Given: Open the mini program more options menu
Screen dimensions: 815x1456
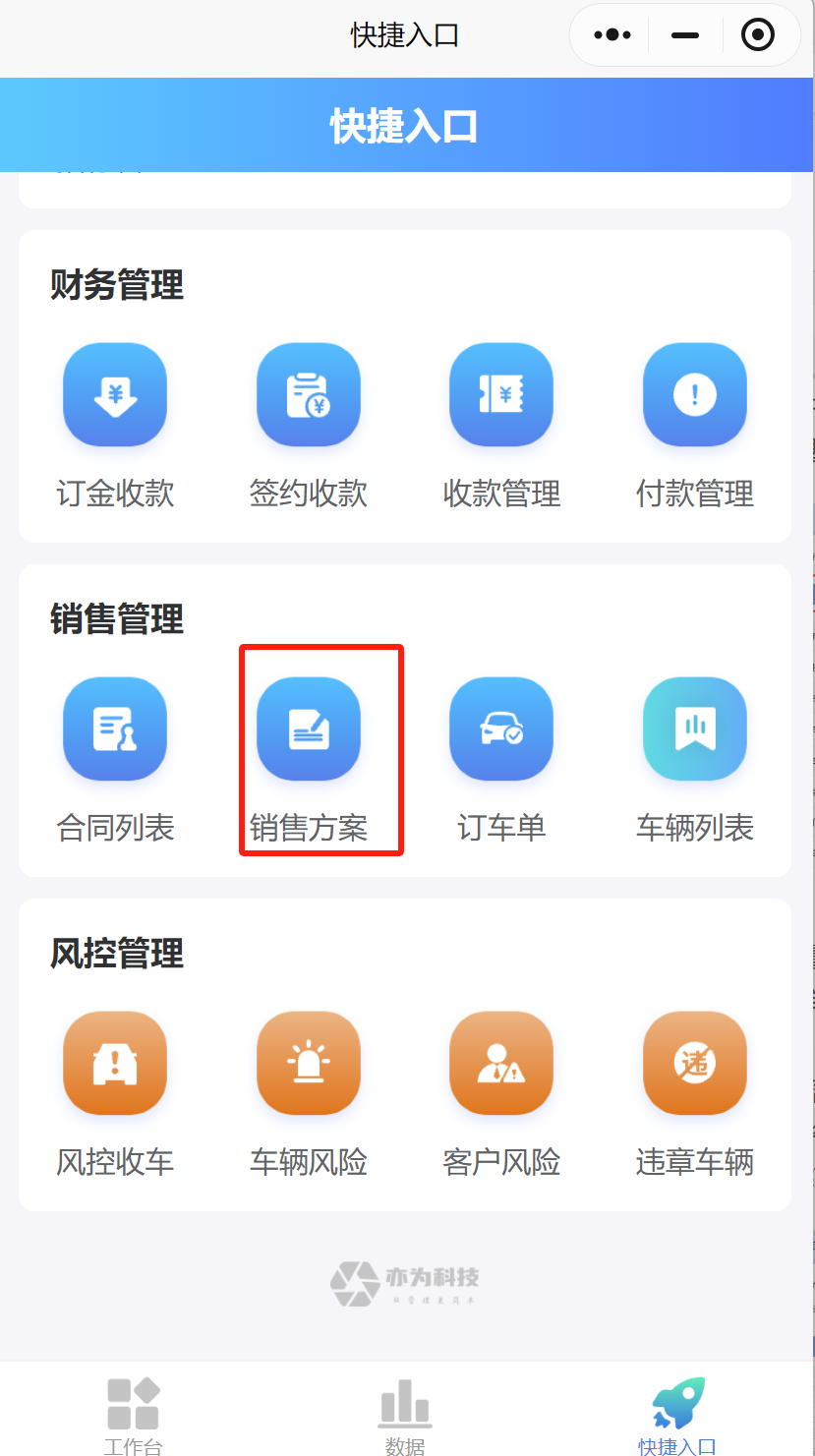Looking at the screenshot, I should click(612, 35).
